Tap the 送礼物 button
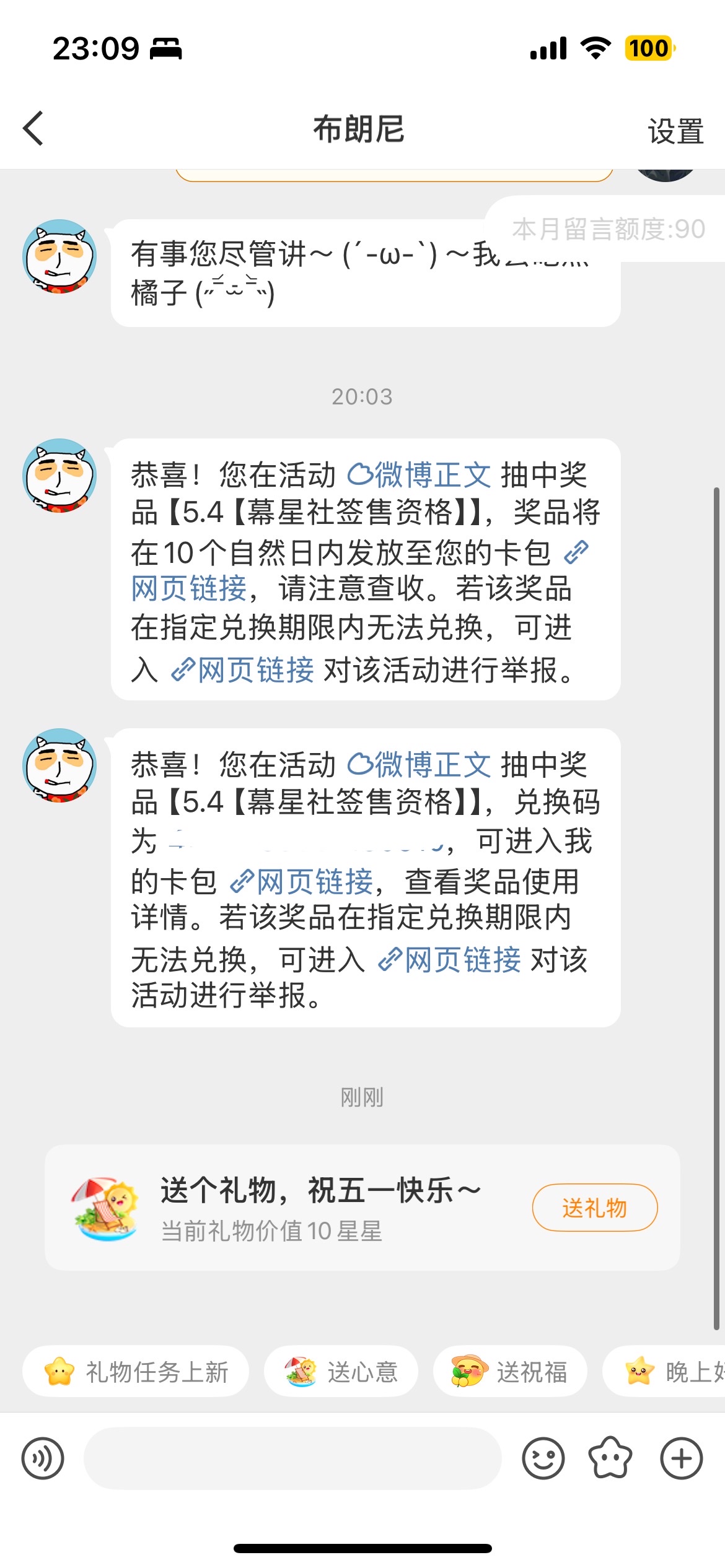 594,1208
